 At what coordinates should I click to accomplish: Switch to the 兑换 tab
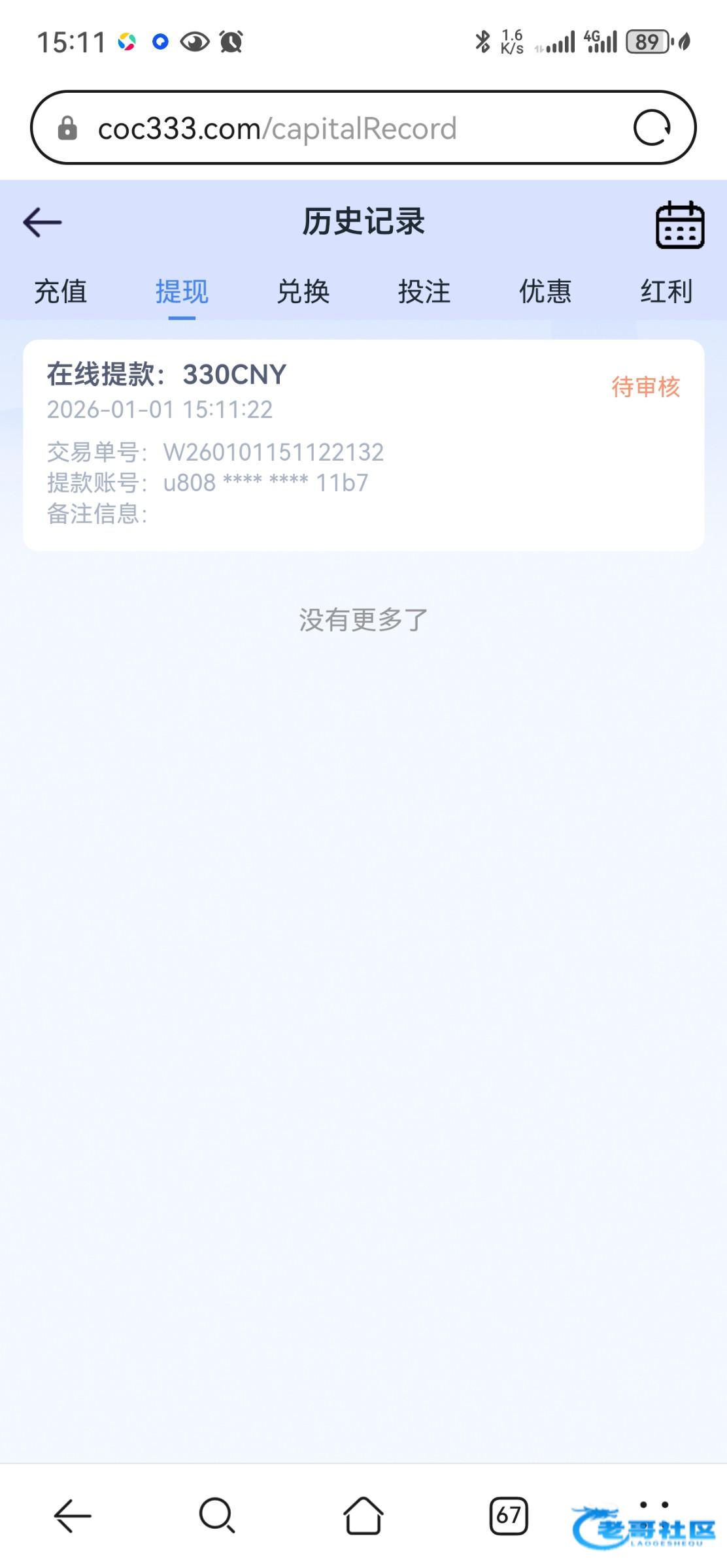(x=303, y=291)
